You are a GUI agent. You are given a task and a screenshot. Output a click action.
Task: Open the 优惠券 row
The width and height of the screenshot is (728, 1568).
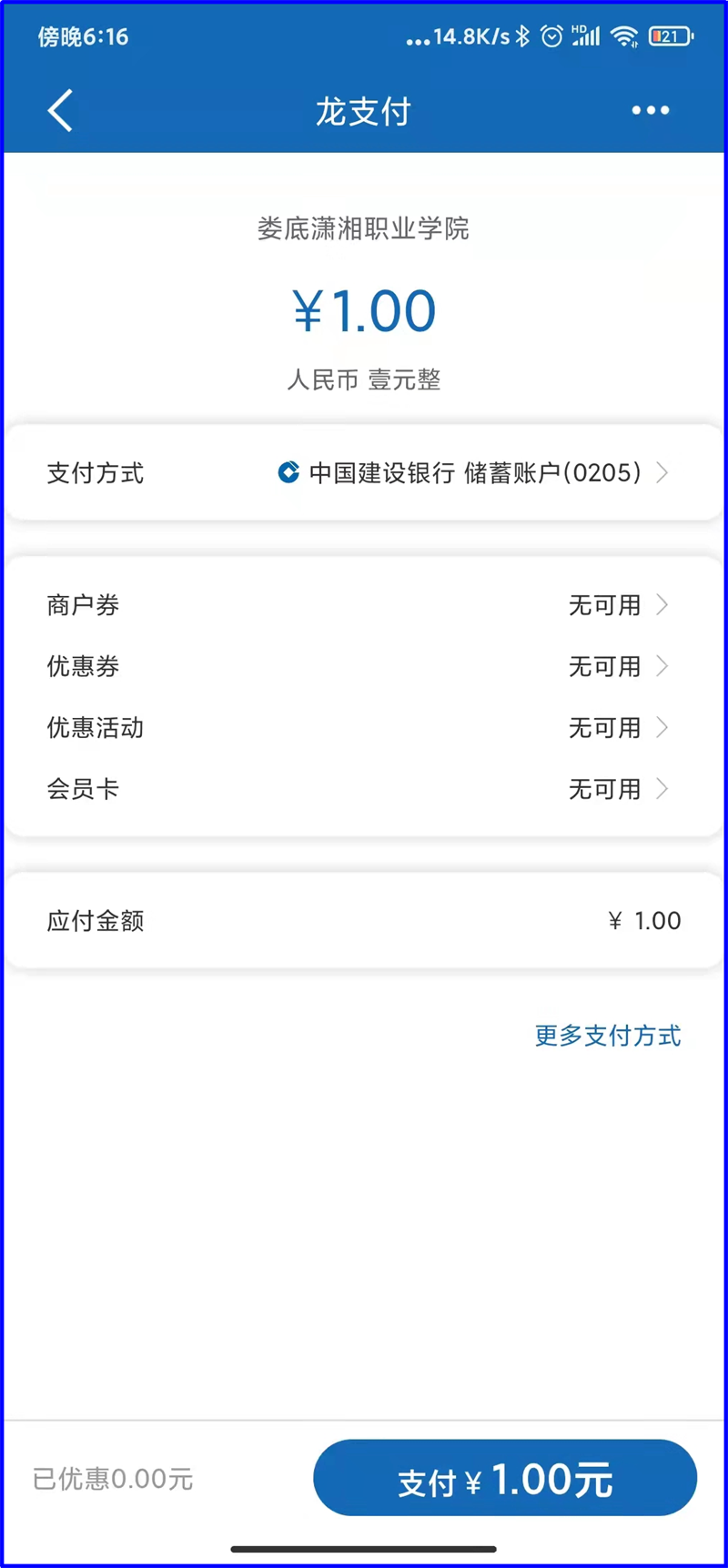pyautogui.click(x=364, y=666)
